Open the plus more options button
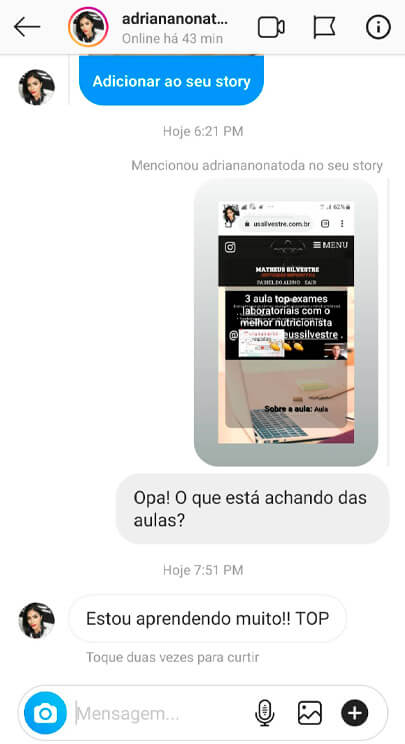This screenshot has width=405, height=744. (x=355, y=713)
